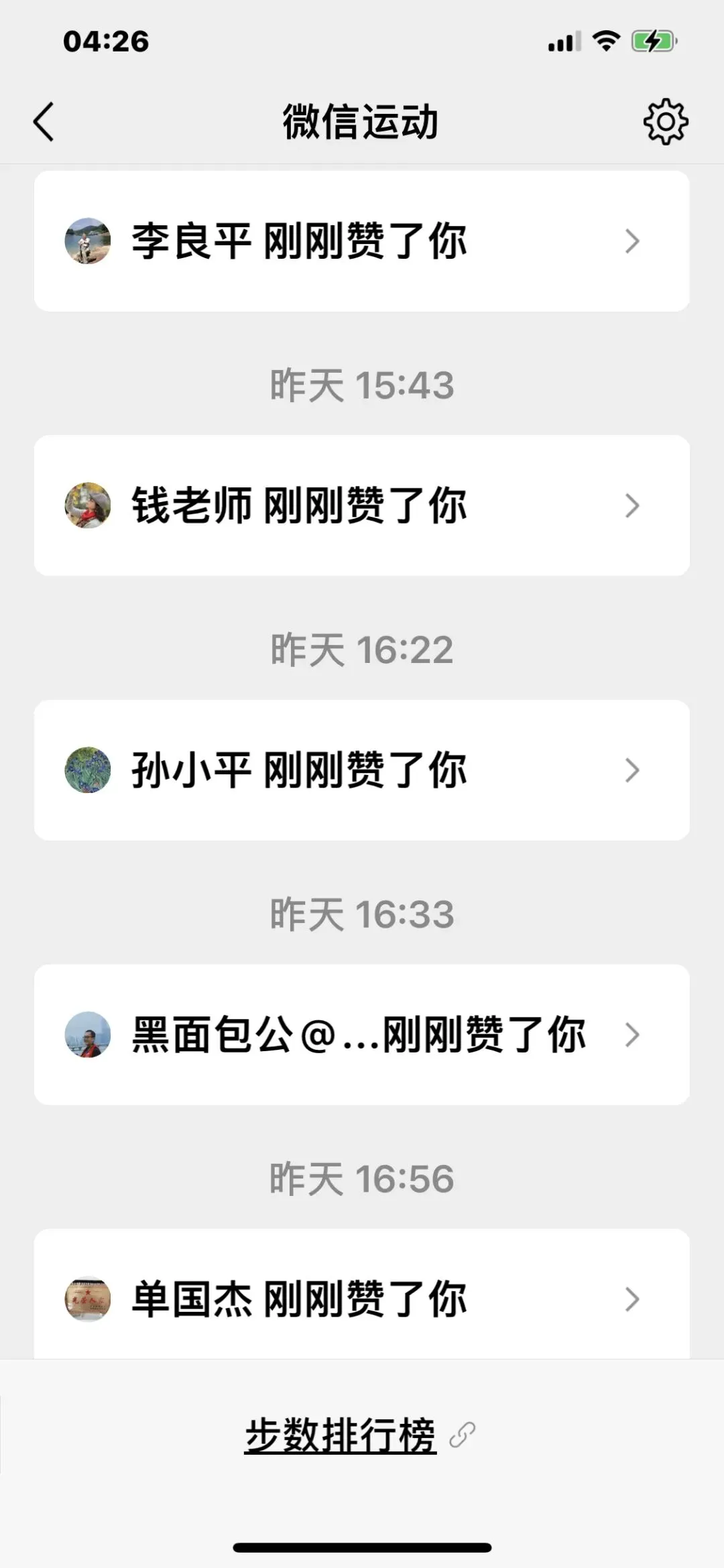Viewport: 724px width, 1568px height.
Task: Open the 黑面包公@… like notification
Action: click(362, 1034)
